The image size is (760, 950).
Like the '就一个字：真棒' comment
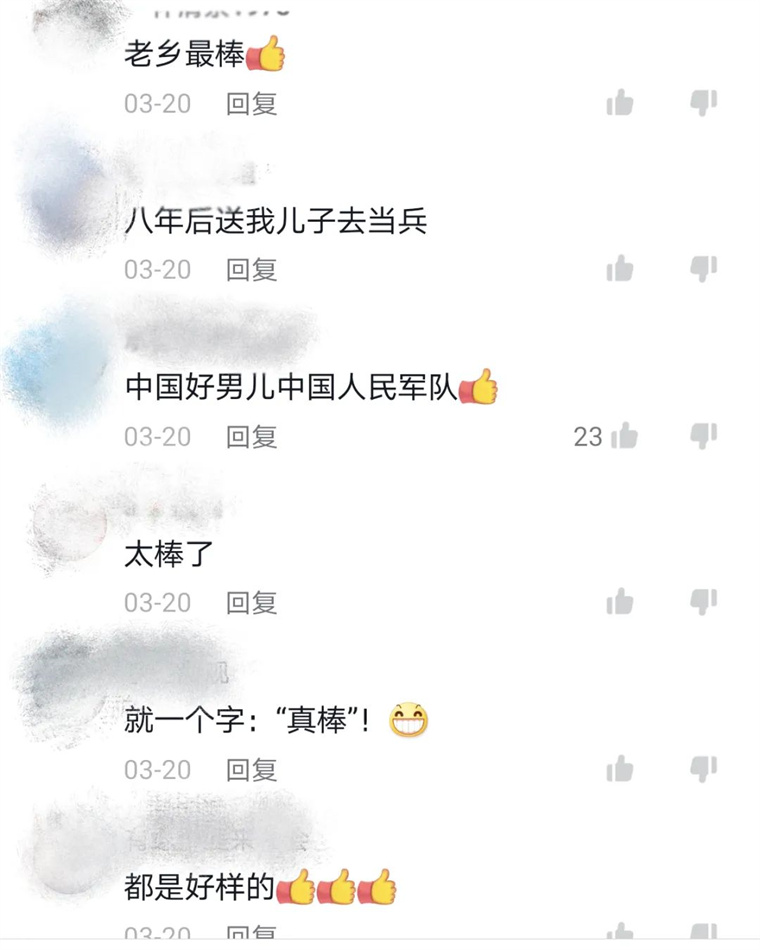[x=620, y=769]
